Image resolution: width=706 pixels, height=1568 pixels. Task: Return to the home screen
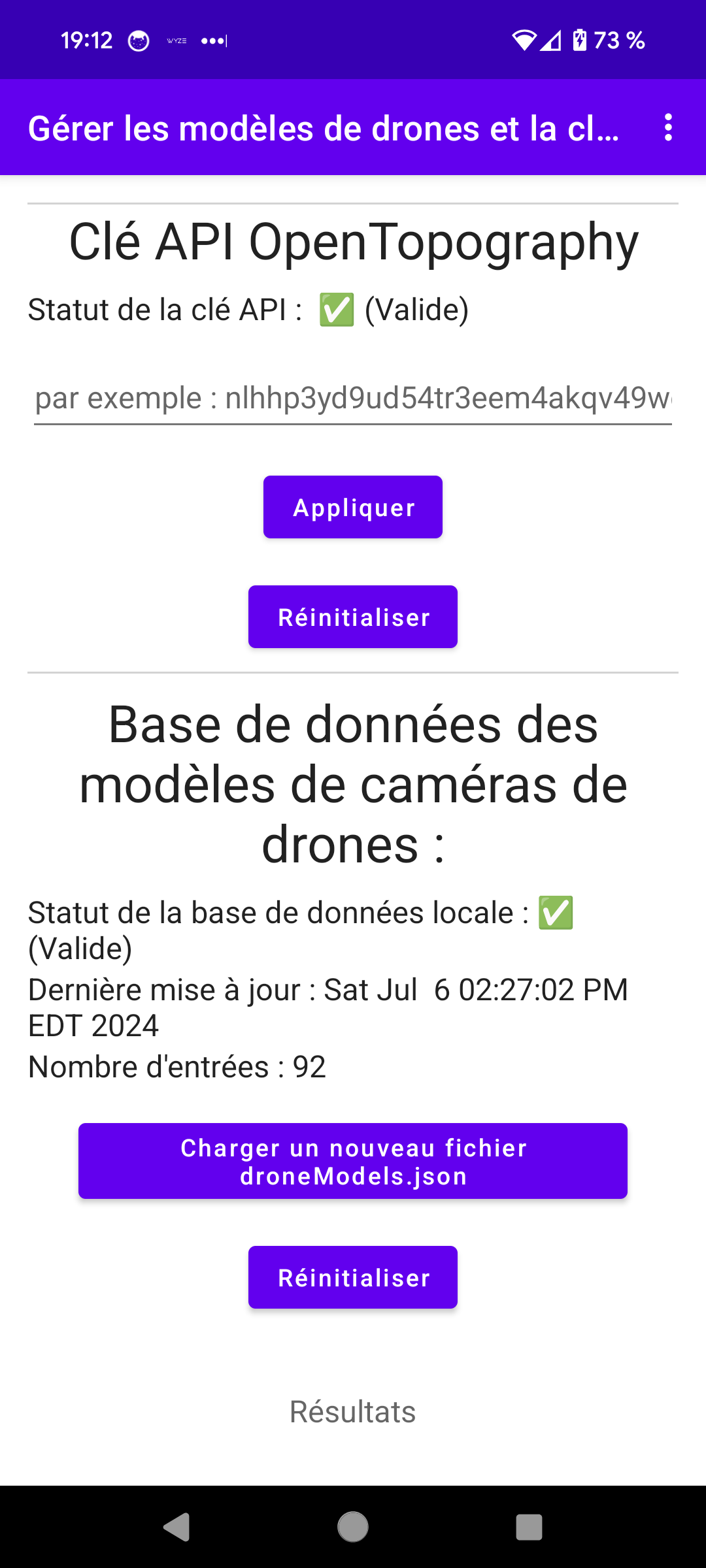(x=353, y=1527)
